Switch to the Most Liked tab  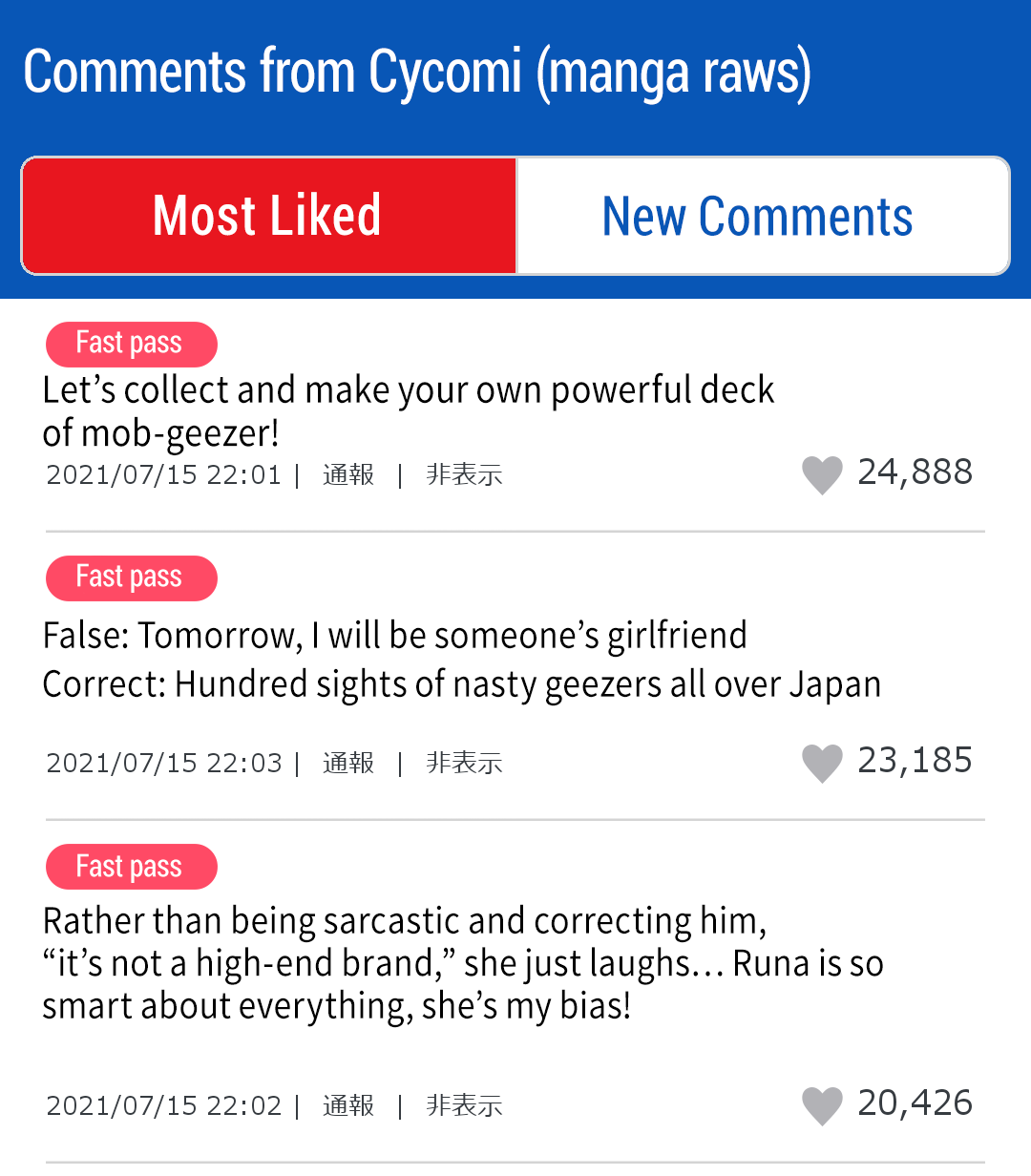(268, 216)
